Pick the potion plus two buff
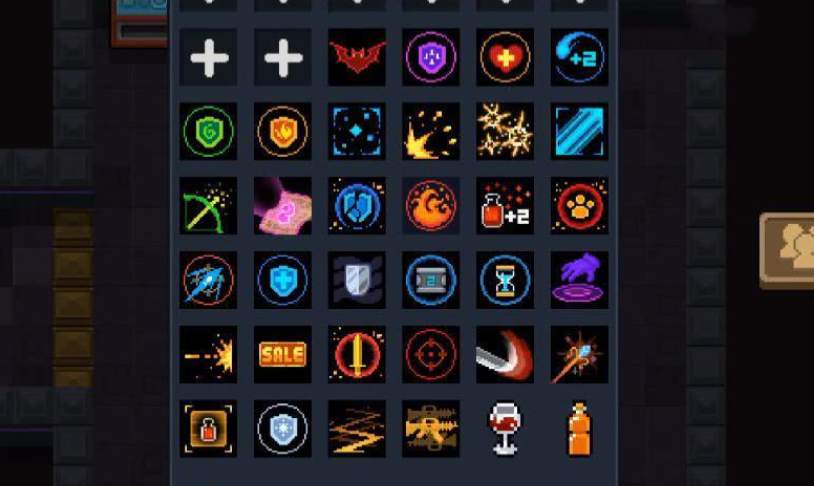 pos(505,205)
